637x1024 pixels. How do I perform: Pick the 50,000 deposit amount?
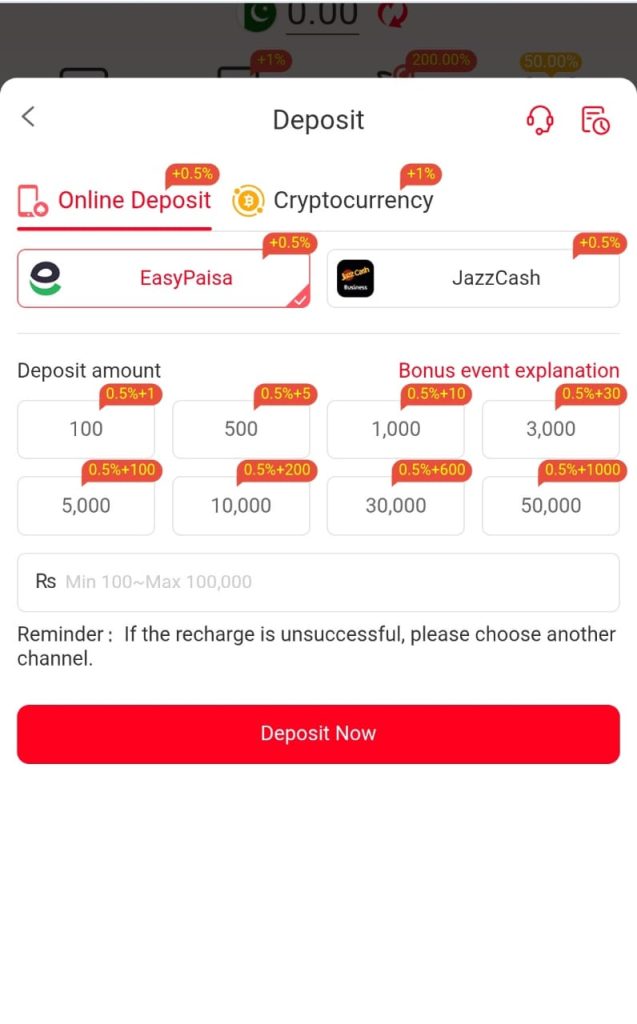tap(551, 506)
